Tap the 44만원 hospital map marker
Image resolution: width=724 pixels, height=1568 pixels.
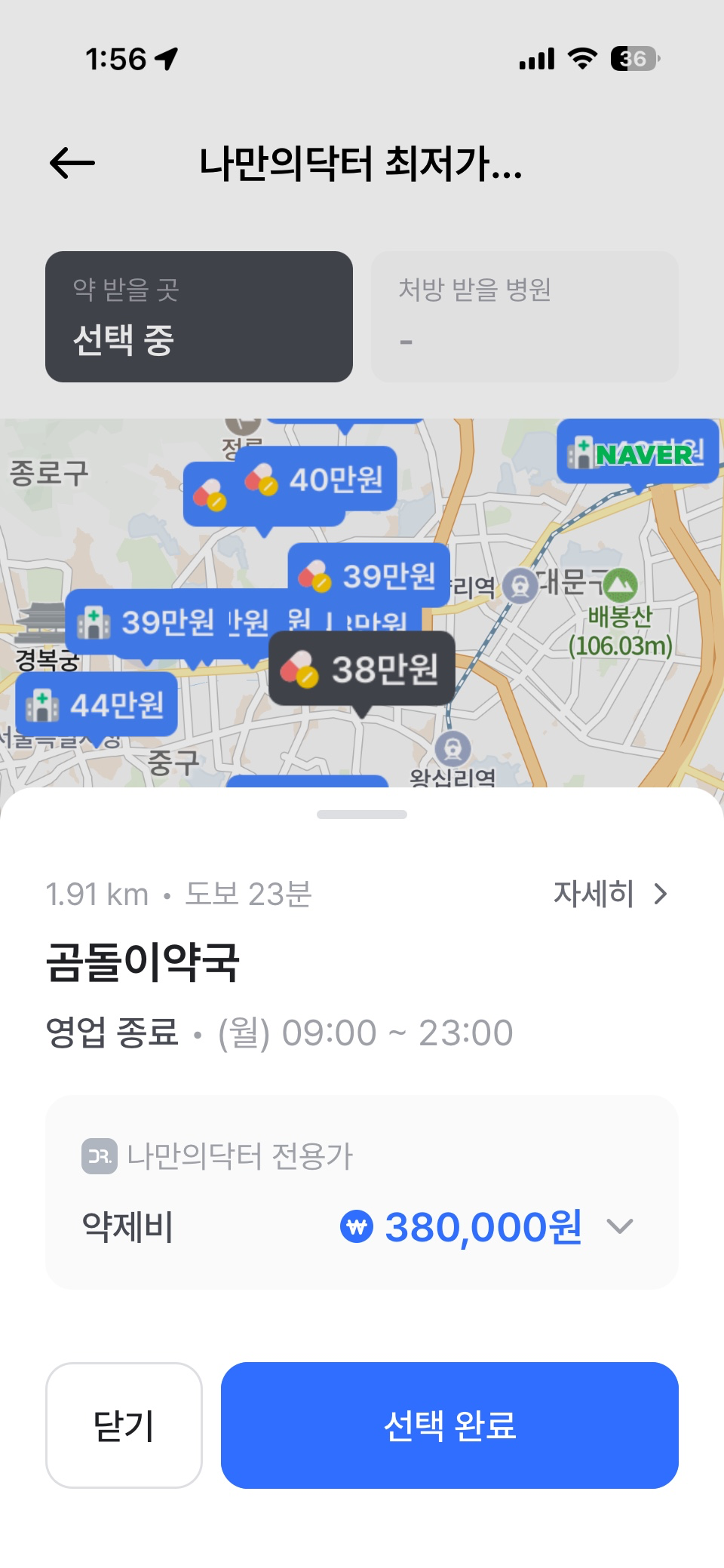(97, 705)
